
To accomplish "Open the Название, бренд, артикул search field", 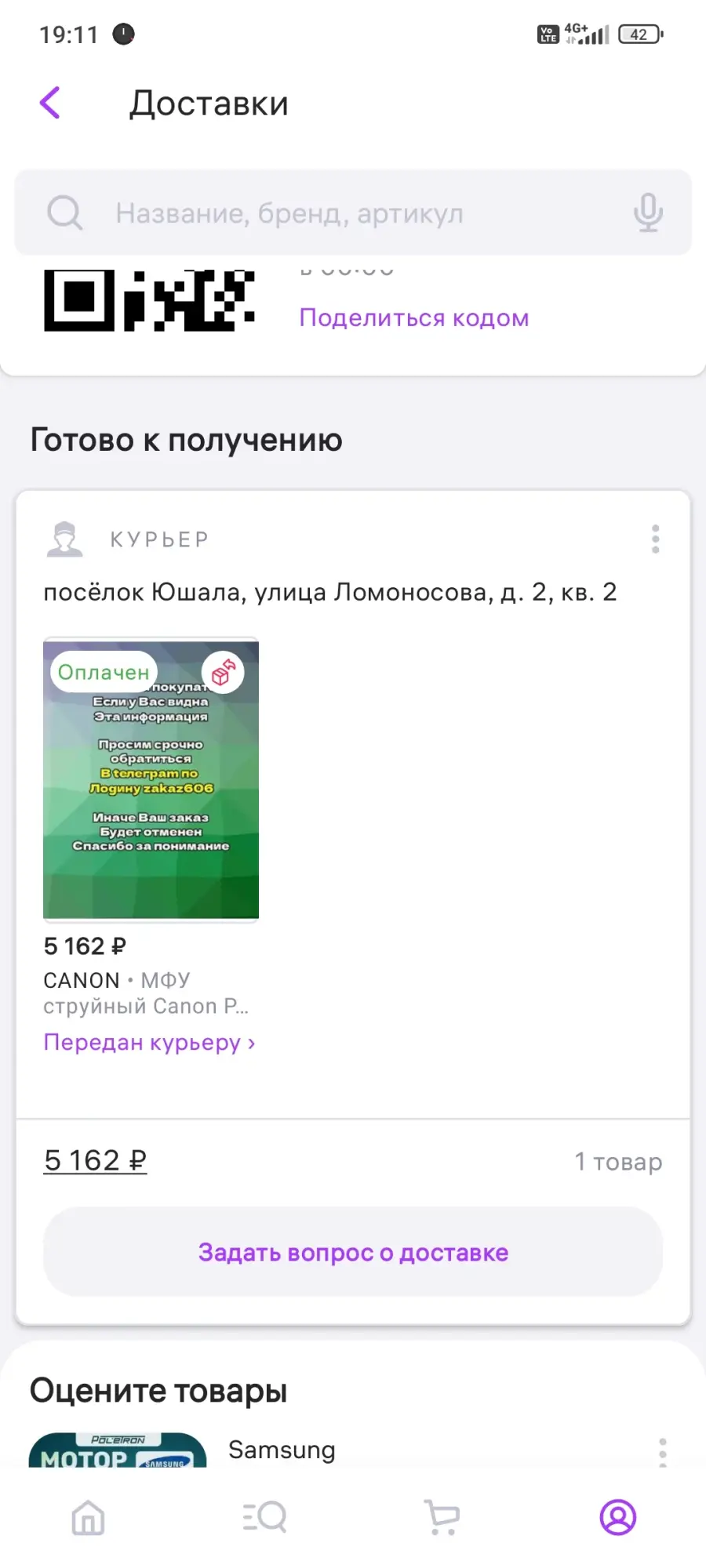I will click(x=353, y=212).
